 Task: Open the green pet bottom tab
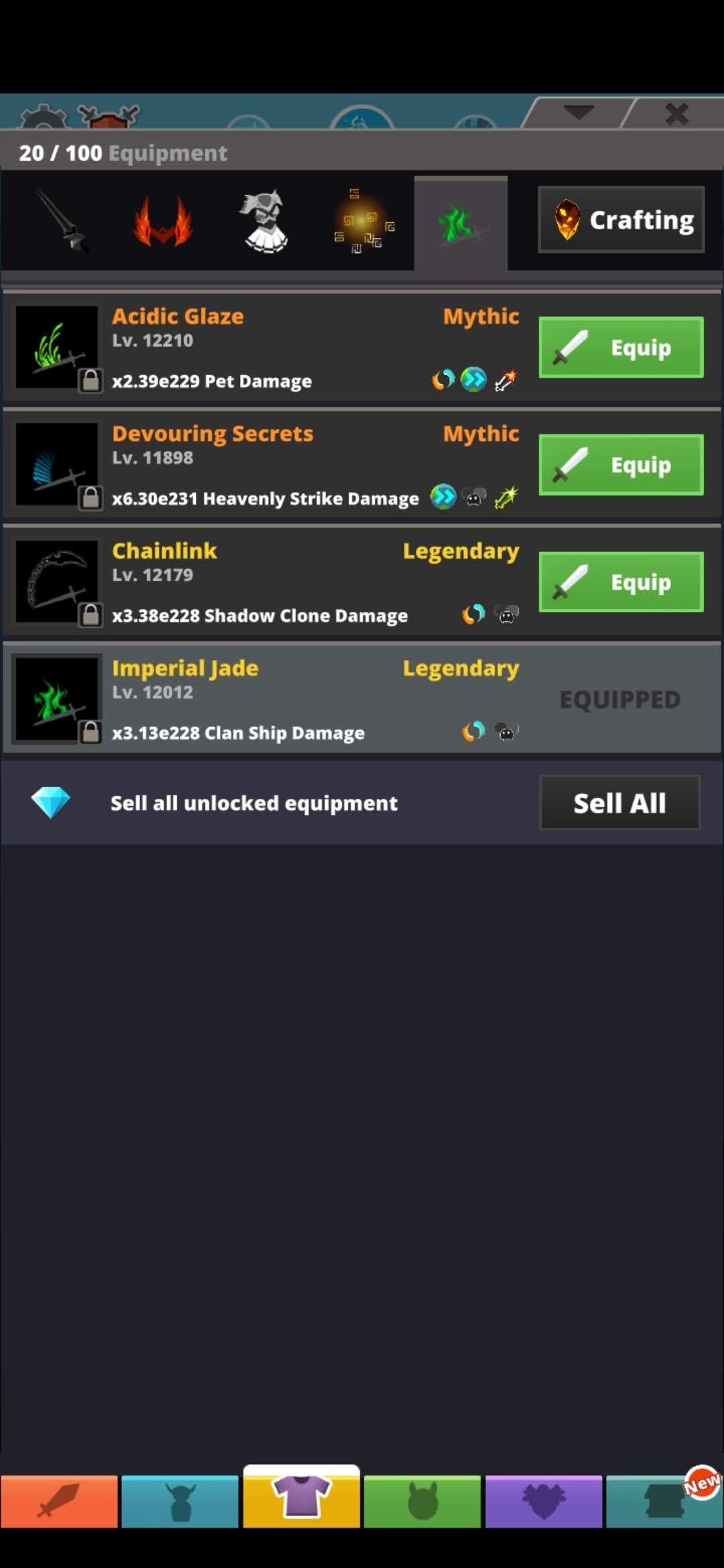click(x=422, y=1500)
